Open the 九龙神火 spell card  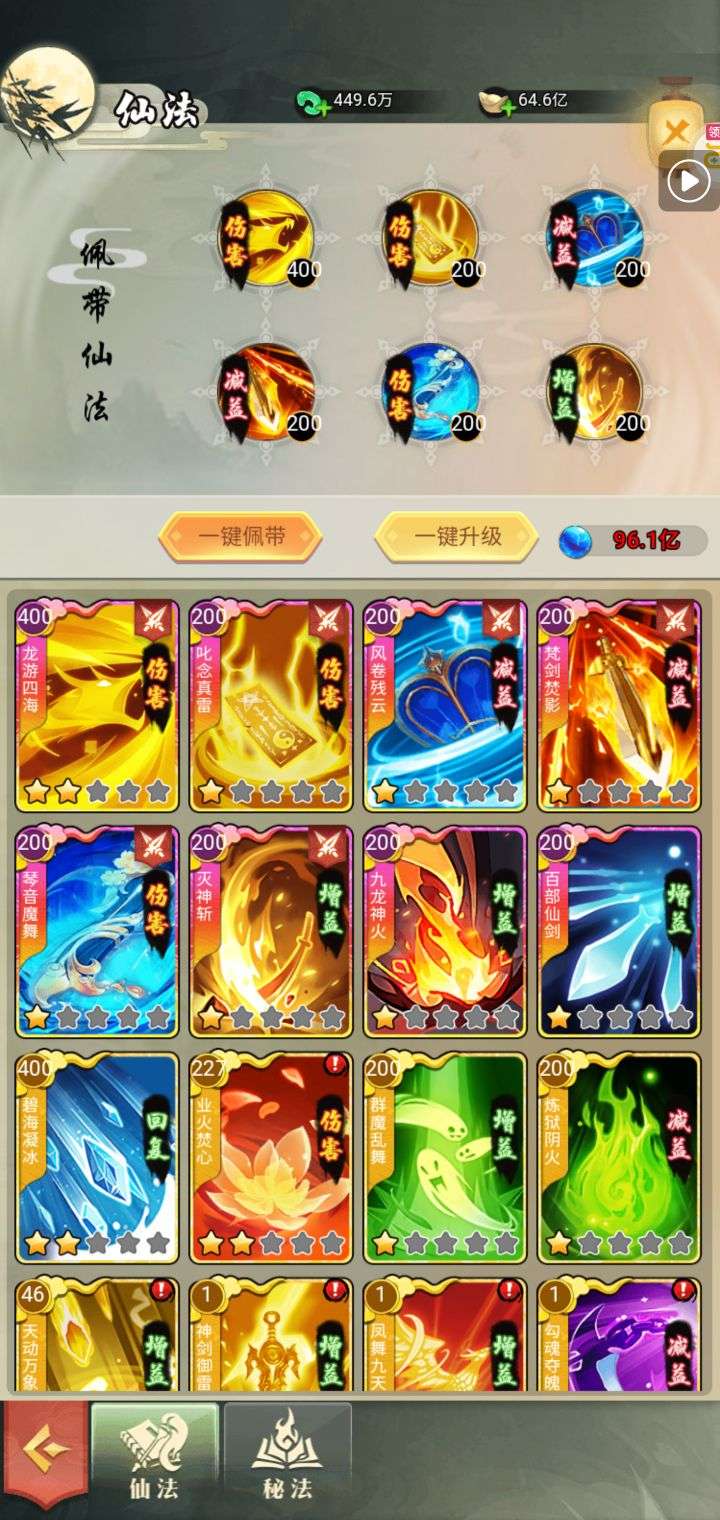point(445,931)
